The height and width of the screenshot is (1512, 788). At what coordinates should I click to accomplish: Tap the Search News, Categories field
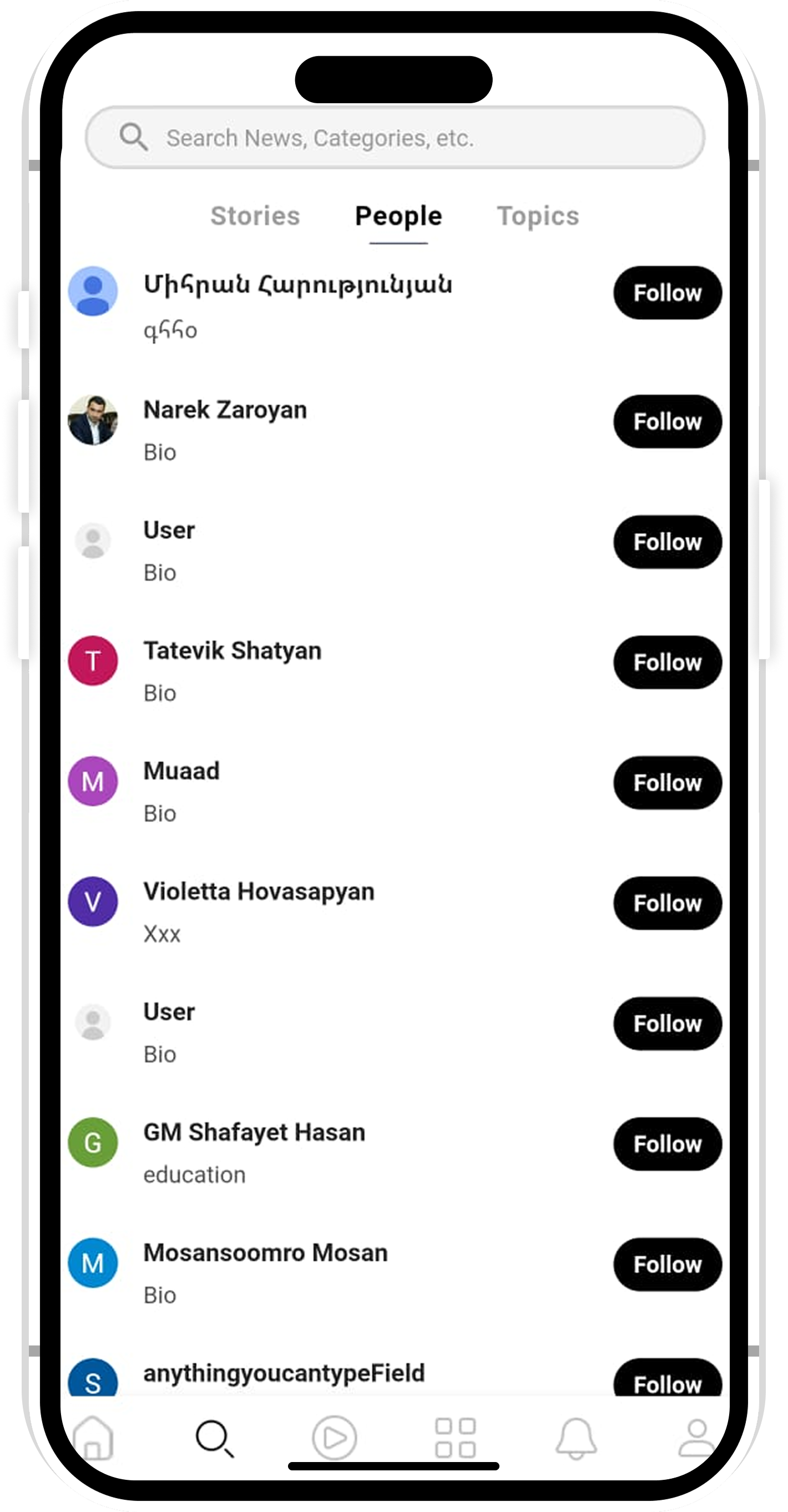click(395, 138)
